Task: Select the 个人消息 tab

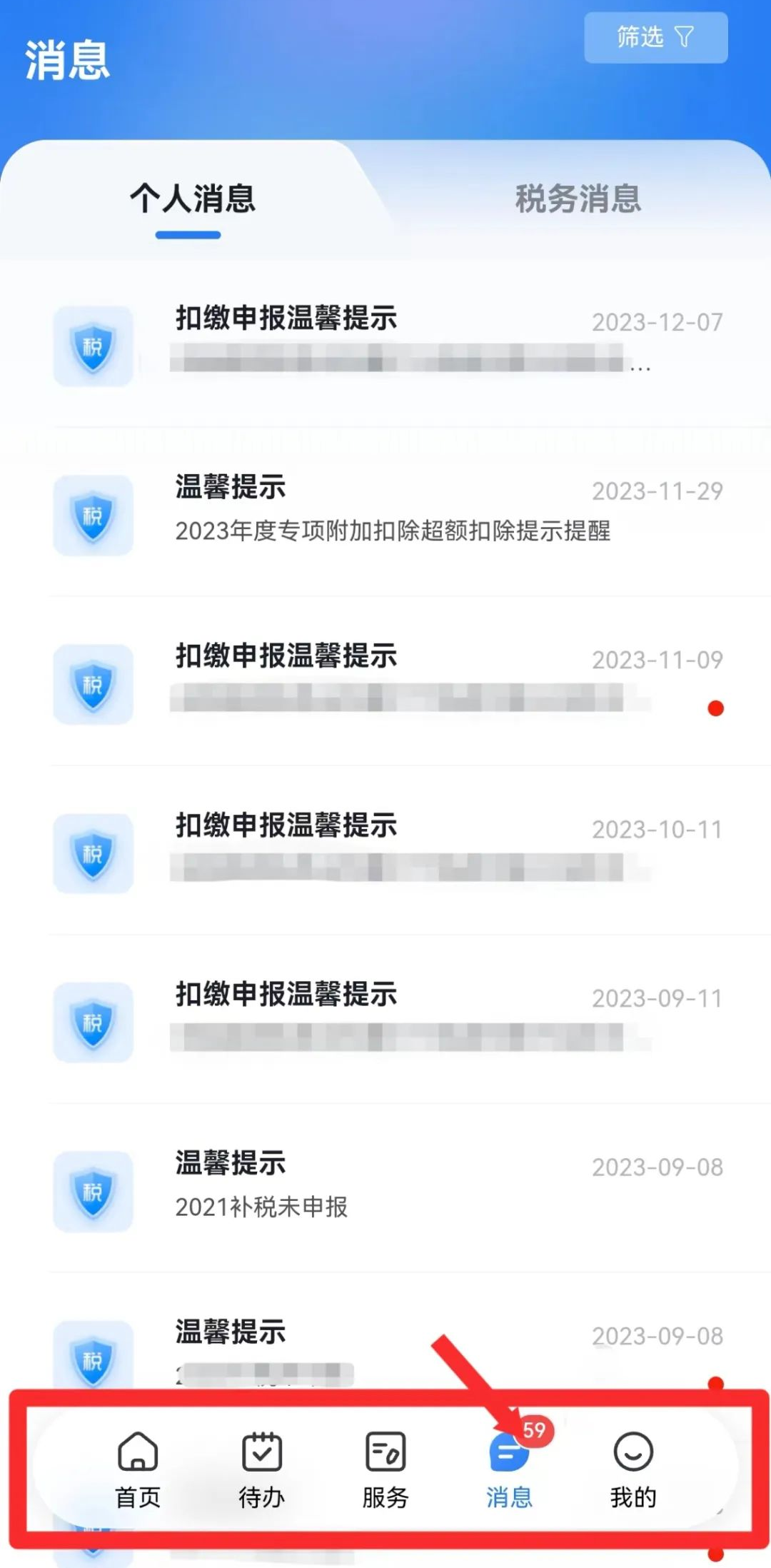Action: (x=192, y=198)
